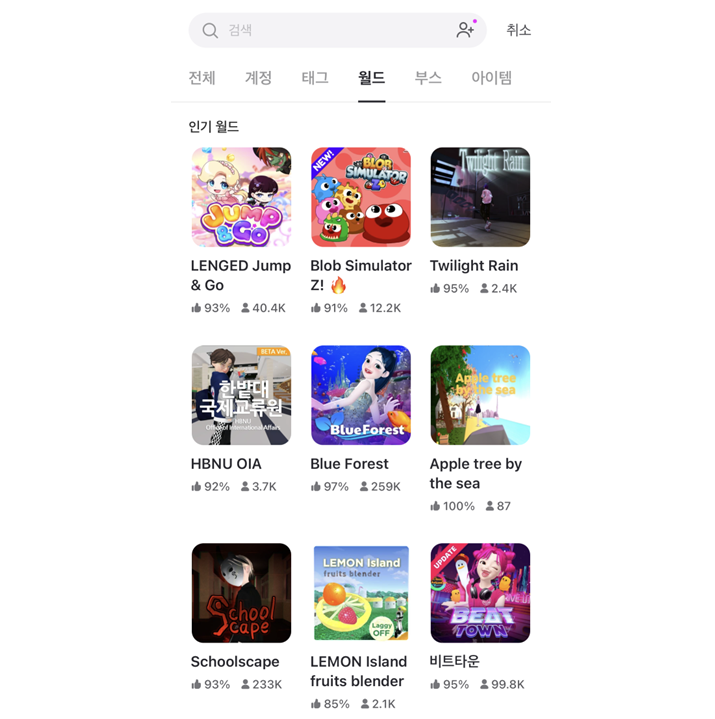Image resolution: width=715 pixels, height=719 pixels.
Task: Open the Blob Simulator Z! world
Action: (360, 197)
